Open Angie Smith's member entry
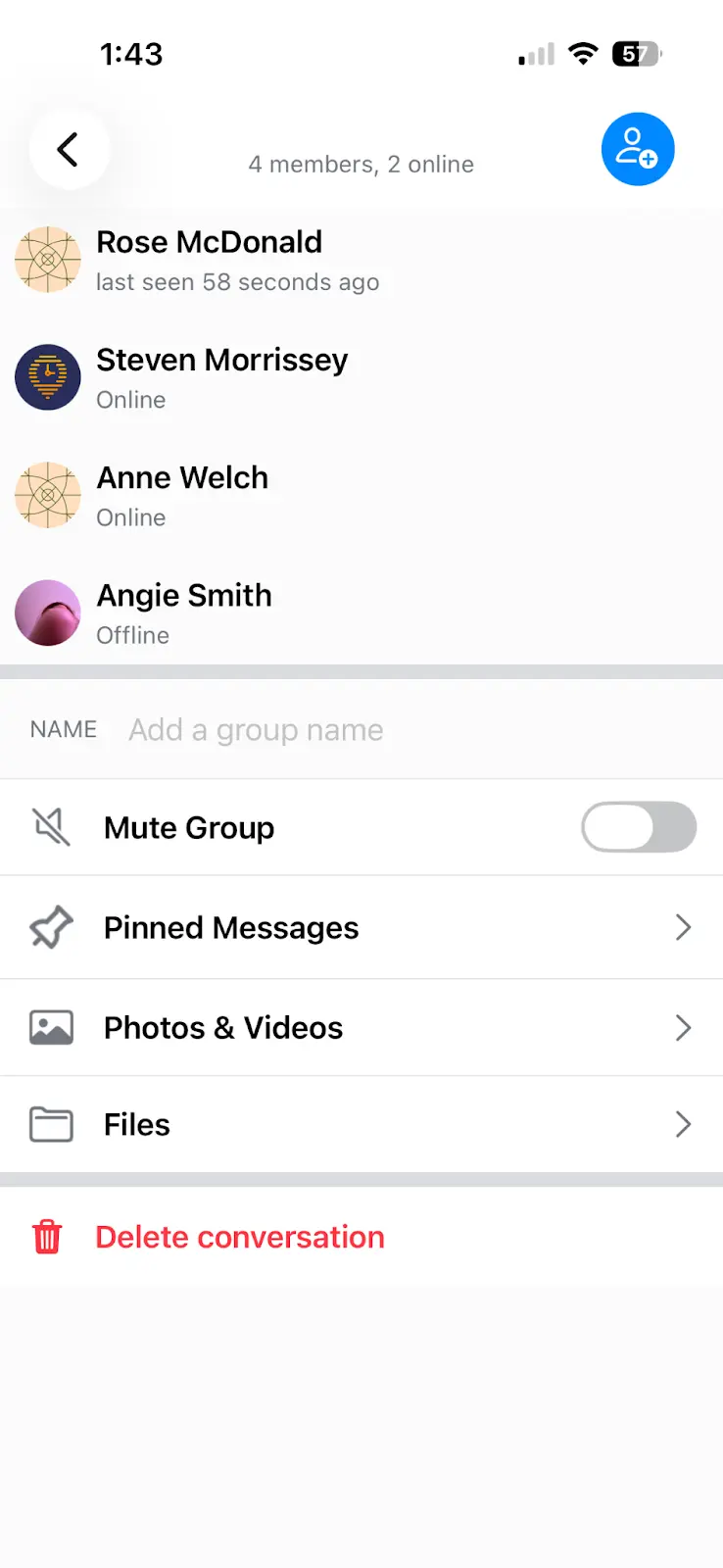723x1568 pixels. coord(184,613)
